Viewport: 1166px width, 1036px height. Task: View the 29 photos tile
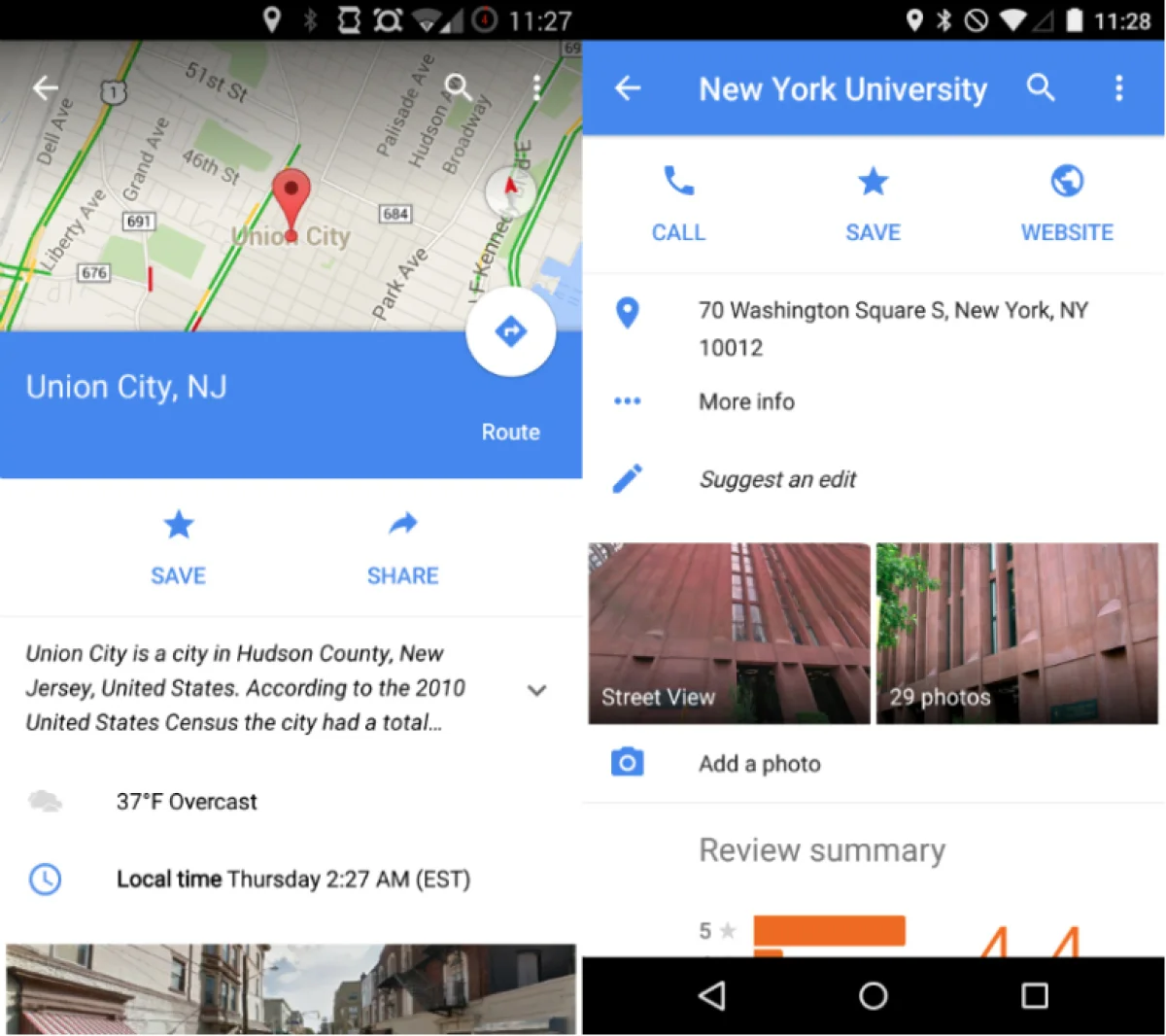(x=1016, y=633)
